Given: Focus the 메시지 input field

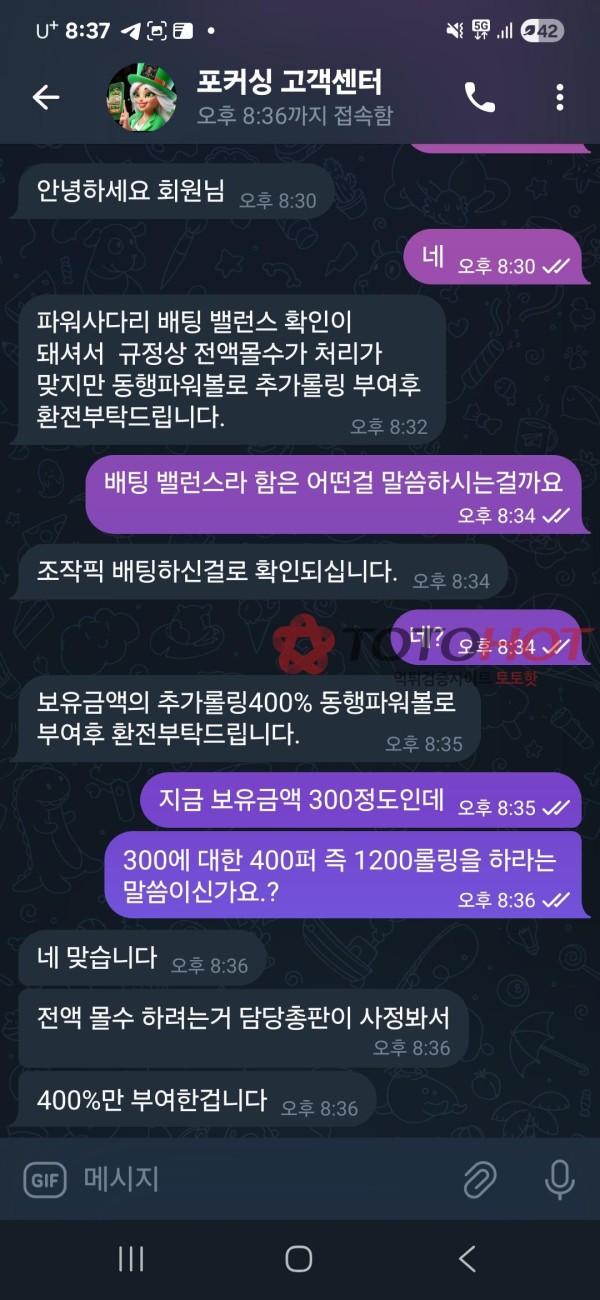Looking at the screenshot, I should coord(260,1180).
